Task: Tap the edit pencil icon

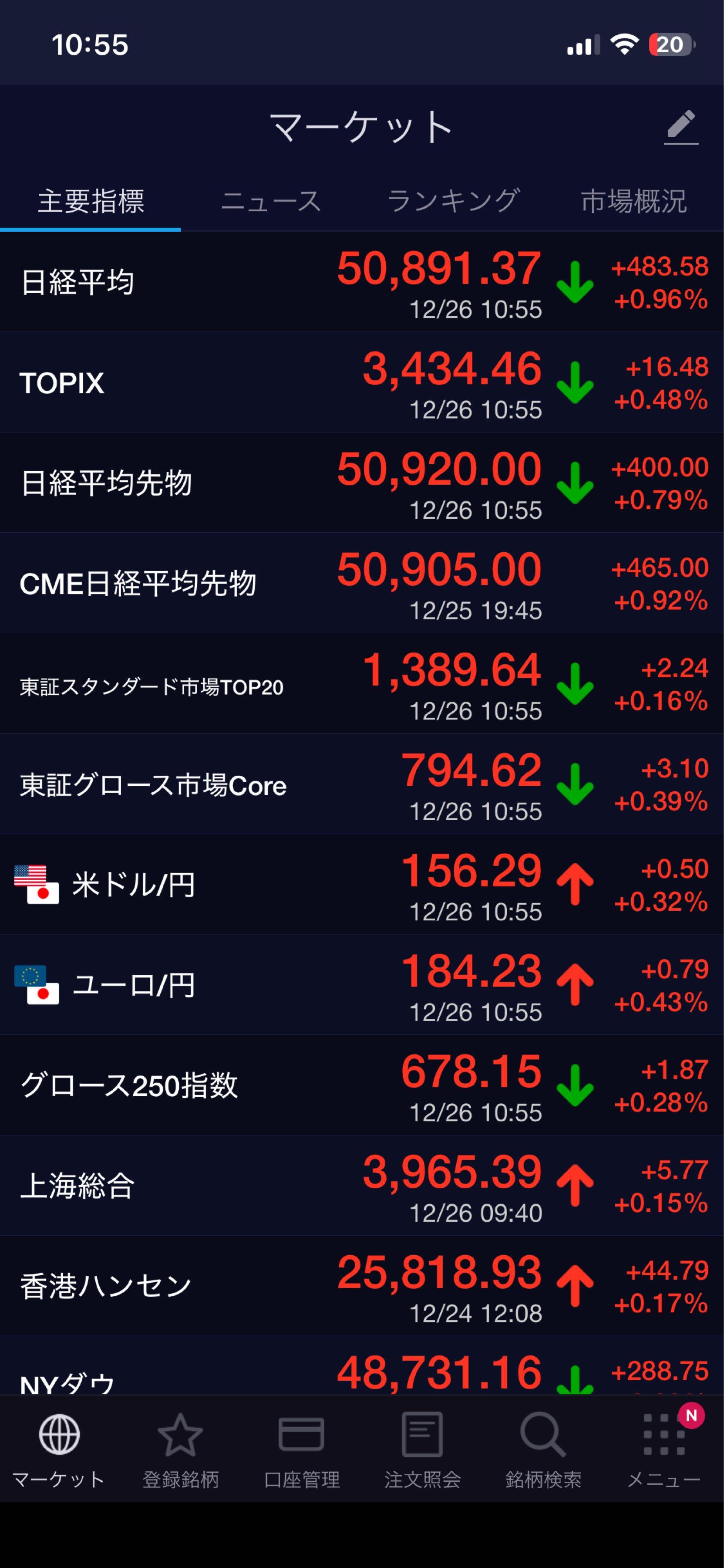Action: tap(681, 127)
